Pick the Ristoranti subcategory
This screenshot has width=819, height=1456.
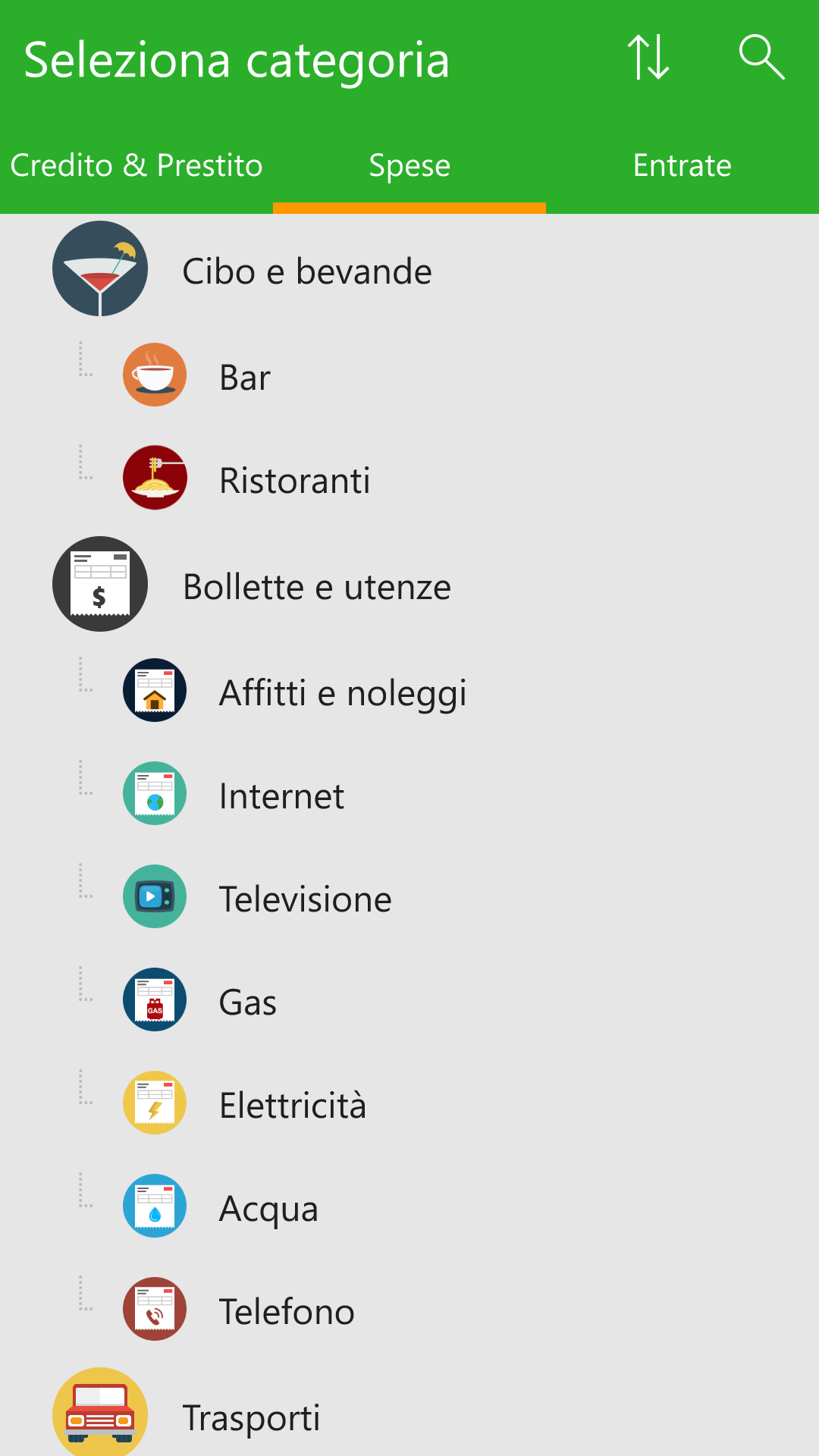point(409,479)
